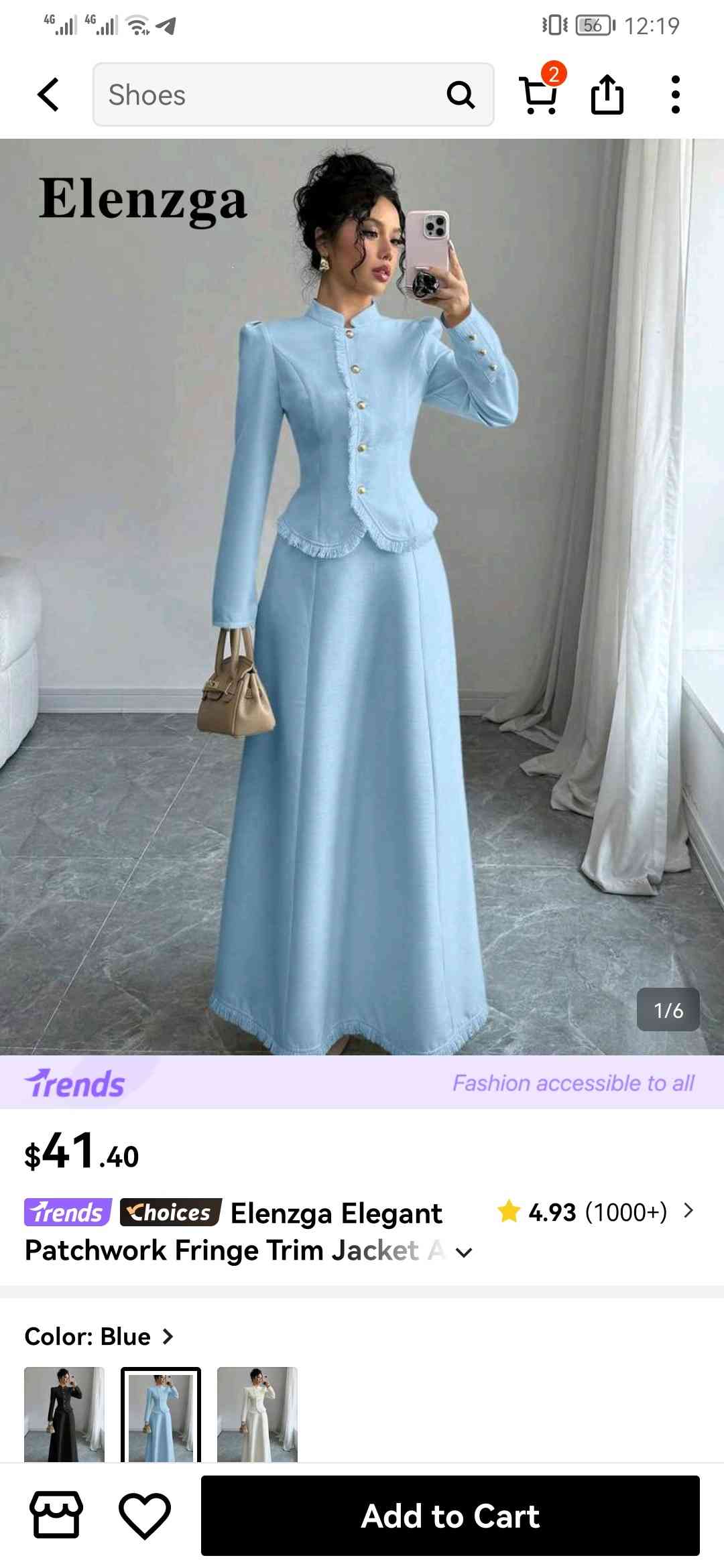
Task: Go back to the previous page
Action: (48, 94)
